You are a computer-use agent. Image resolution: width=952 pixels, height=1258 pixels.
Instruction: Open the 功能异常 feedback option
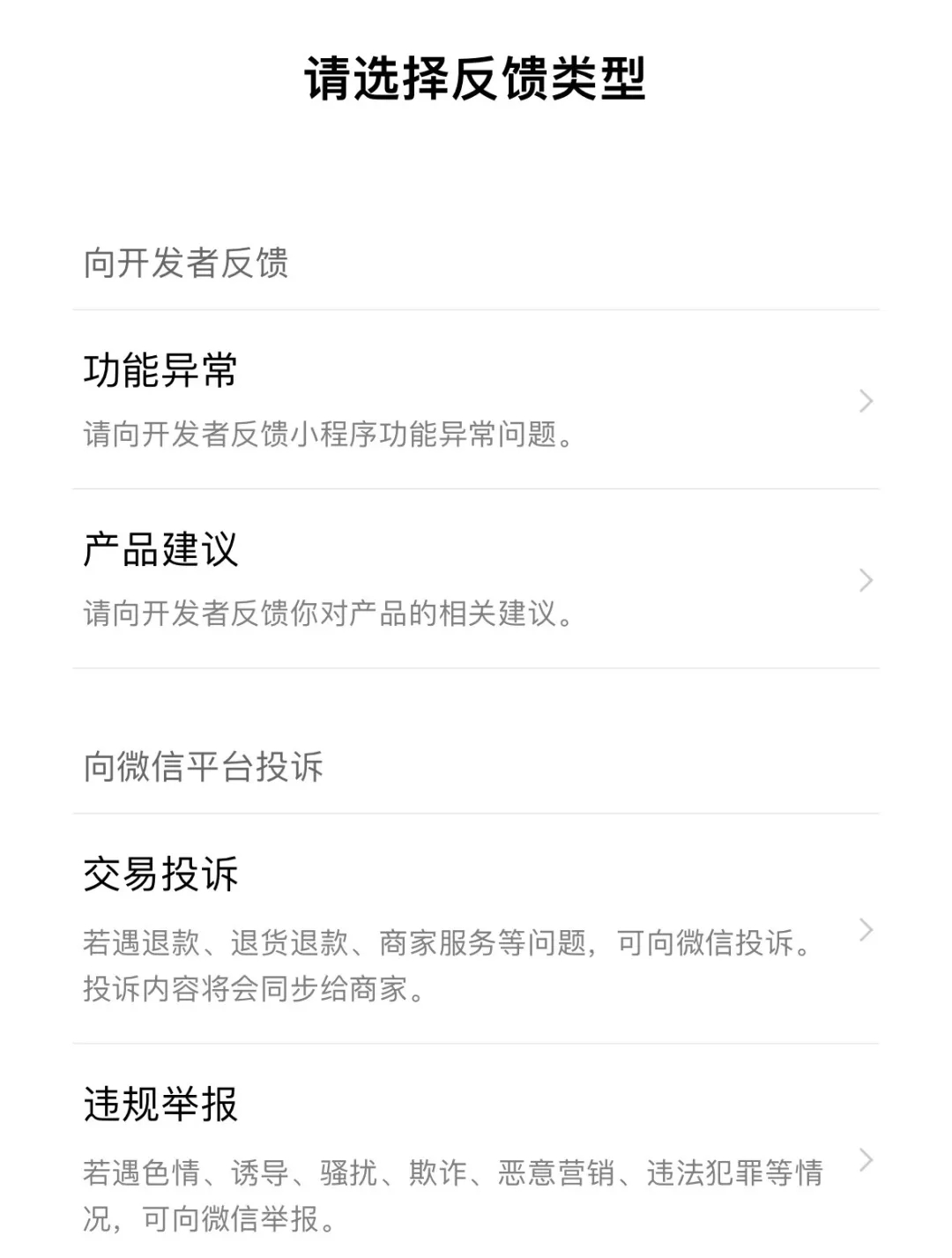tap(476, 400)
